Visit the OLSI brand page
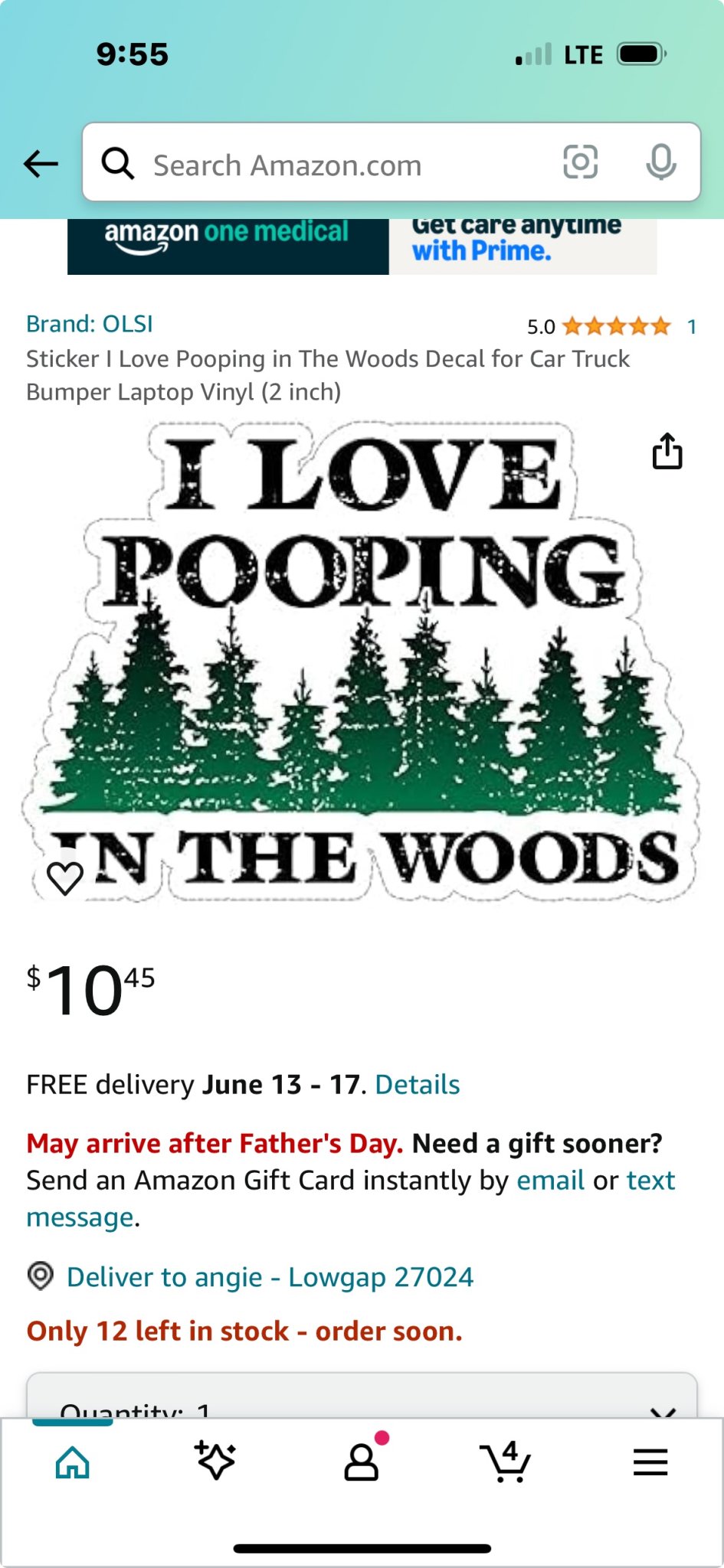Viewport: 724px width, 1568px height. coord(90,324)
